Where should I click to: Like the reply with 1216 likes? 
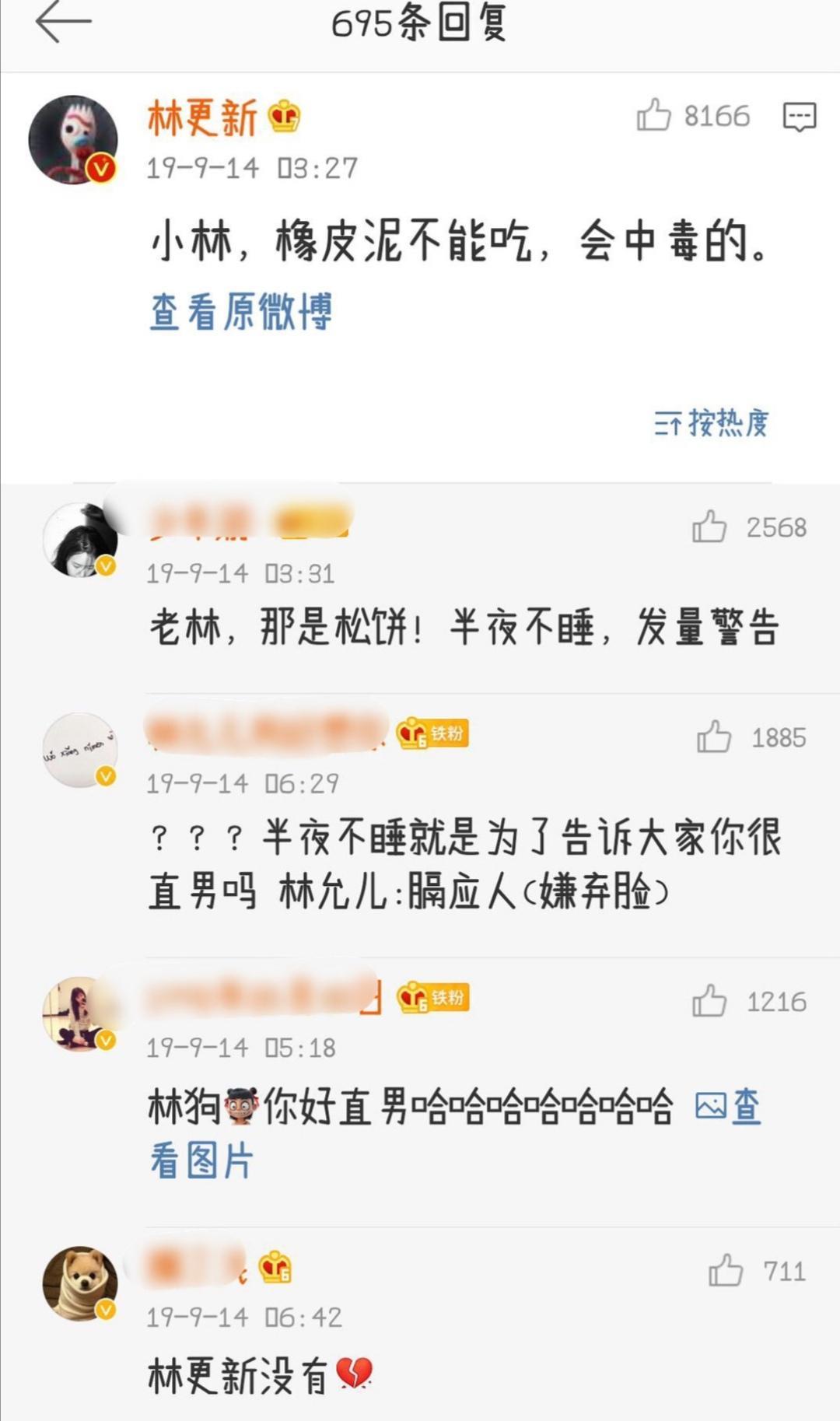[709, 1002]
